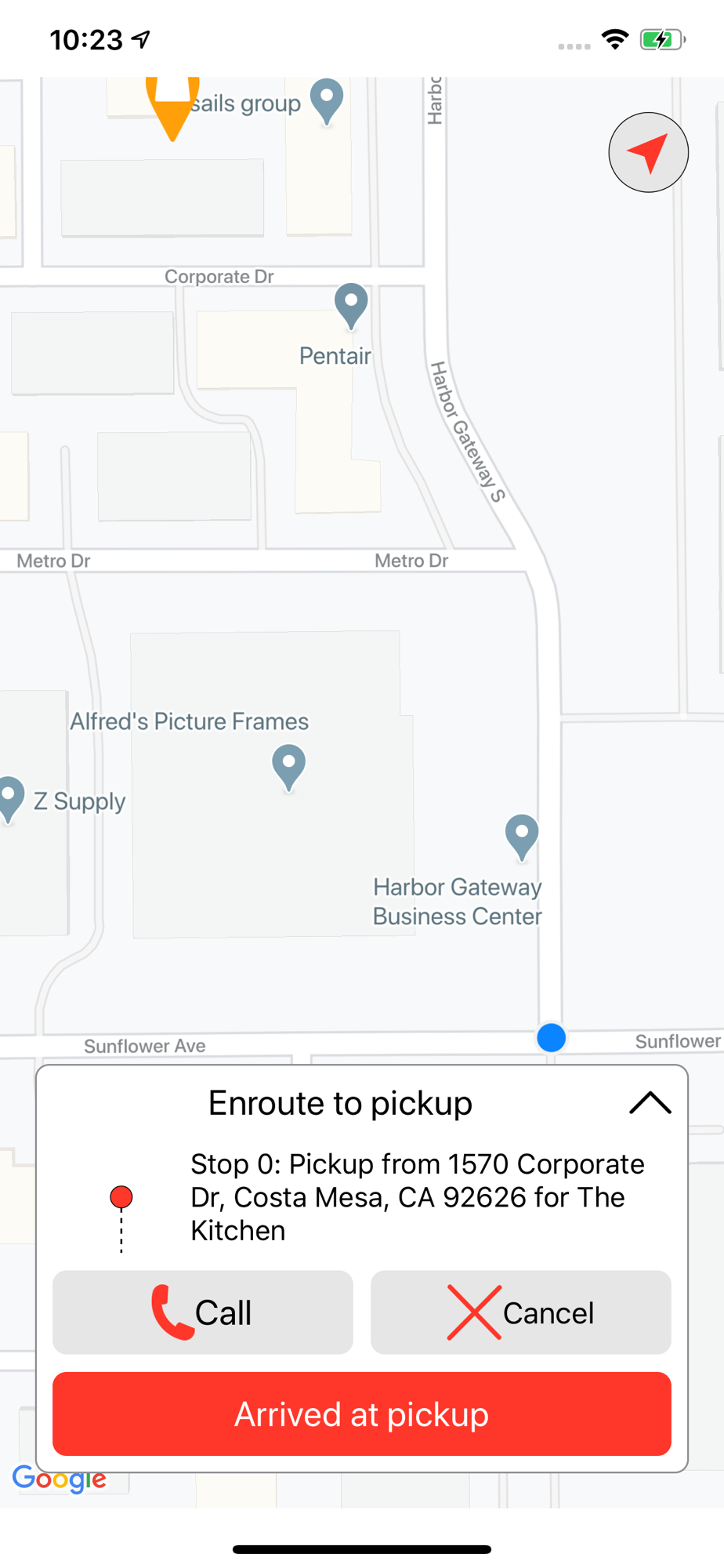Open the Pentair map pin
Viewport: 724px width, 1568px height.
[x=351, y=306]
